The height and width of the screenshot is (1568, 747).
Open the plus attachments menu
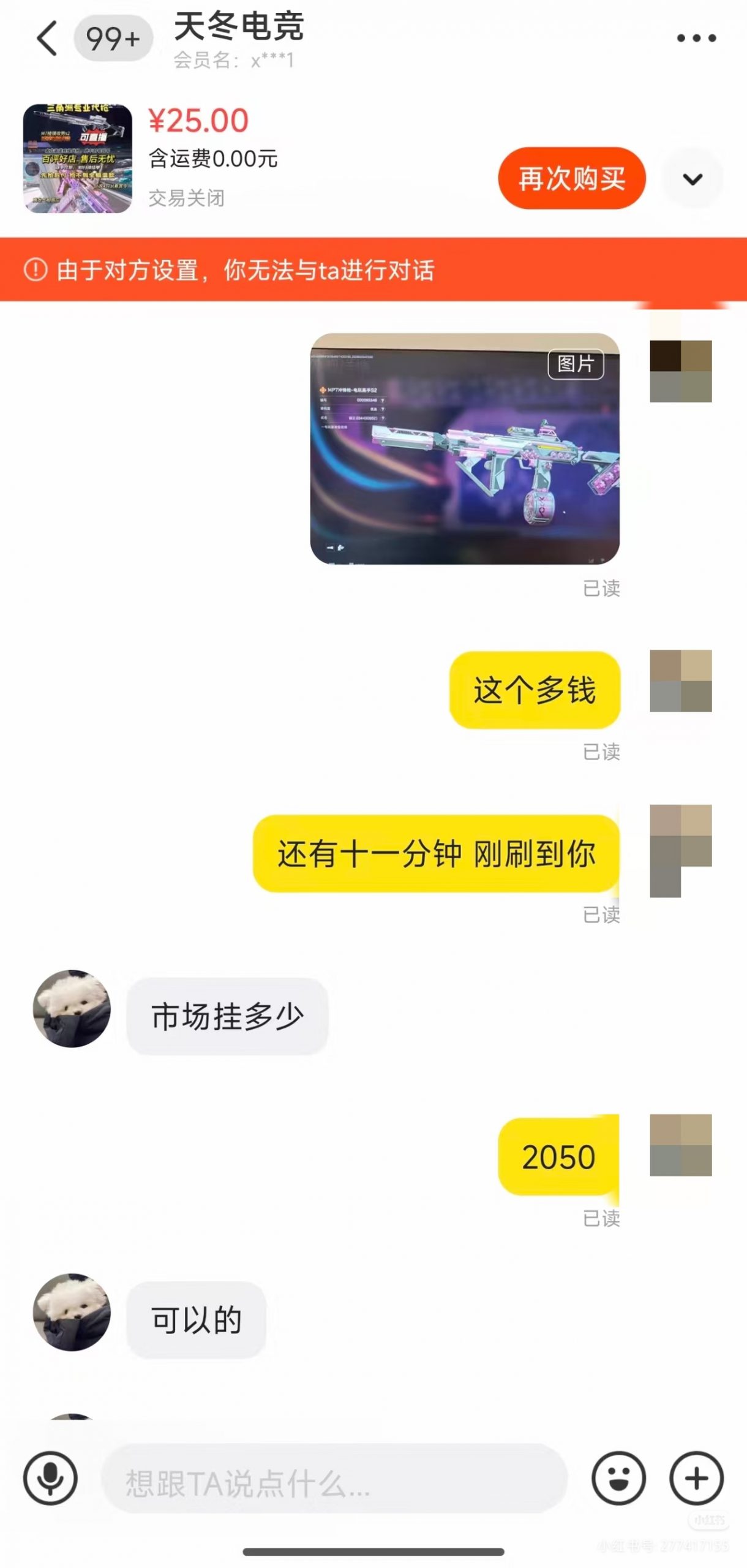(696, 1478)
